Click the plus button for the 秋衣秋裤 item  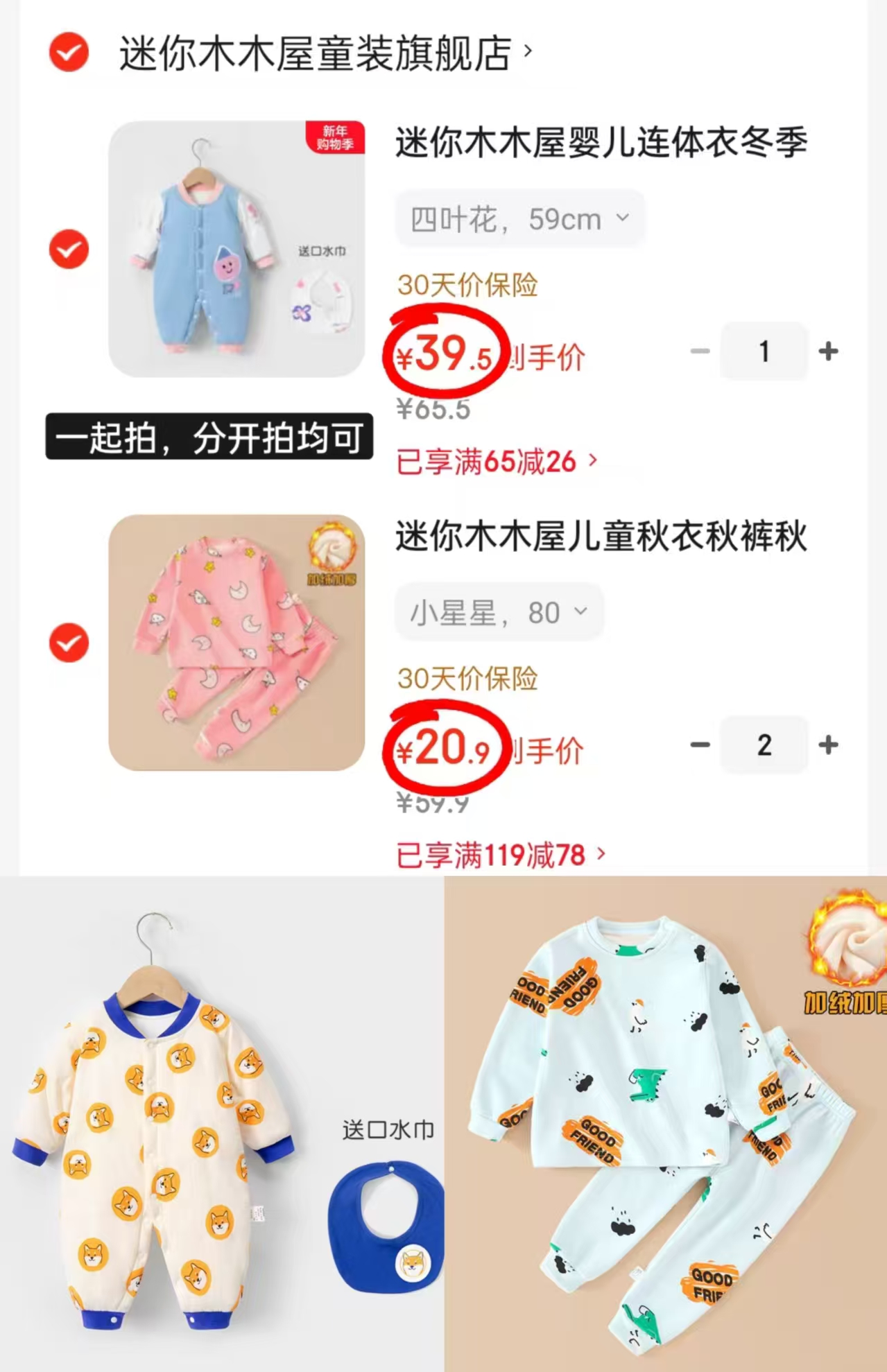[827, 745]
